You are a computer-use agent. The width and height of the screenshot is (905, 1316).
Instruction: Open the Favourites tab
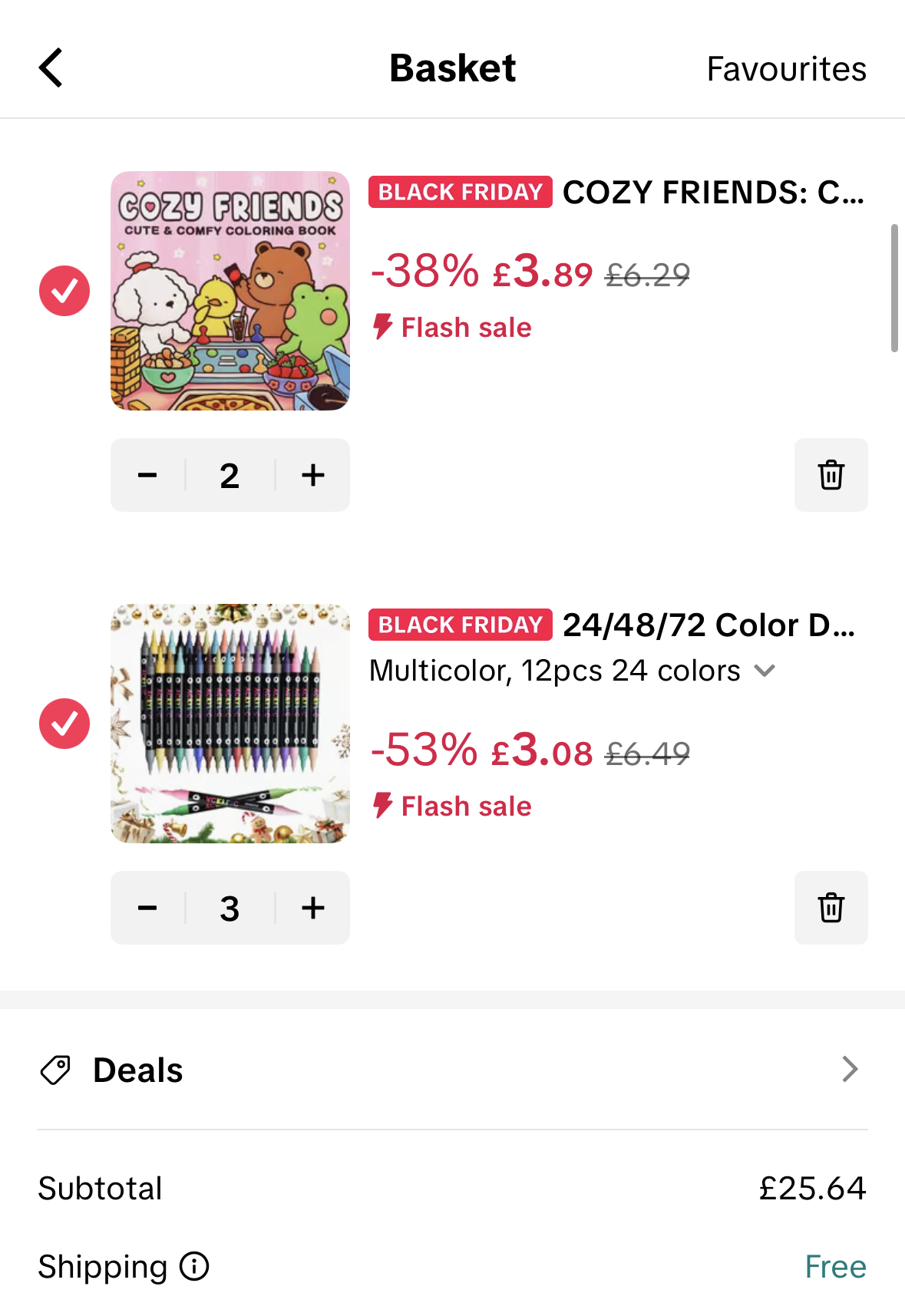pyautogui.click(x=785, y=68)
